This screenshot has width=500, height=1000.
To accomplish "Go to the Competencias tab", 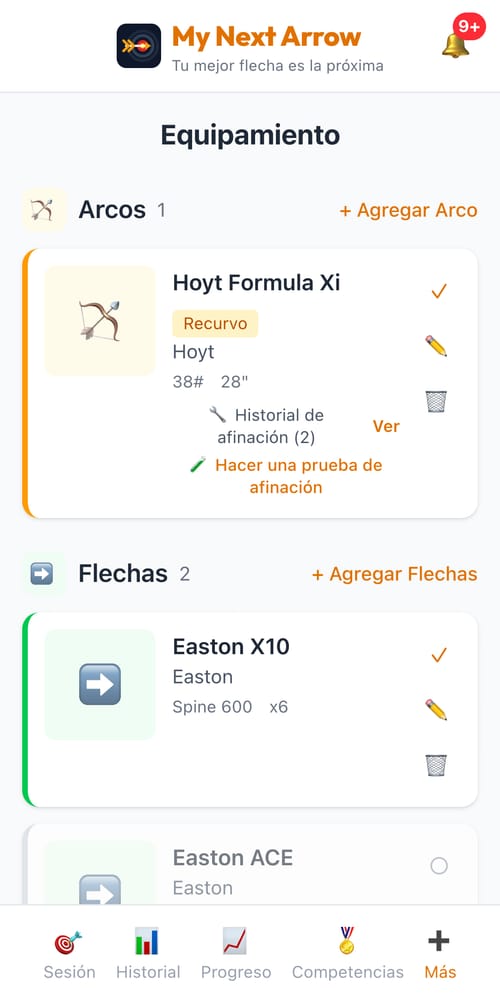I will tap(348, 953).
